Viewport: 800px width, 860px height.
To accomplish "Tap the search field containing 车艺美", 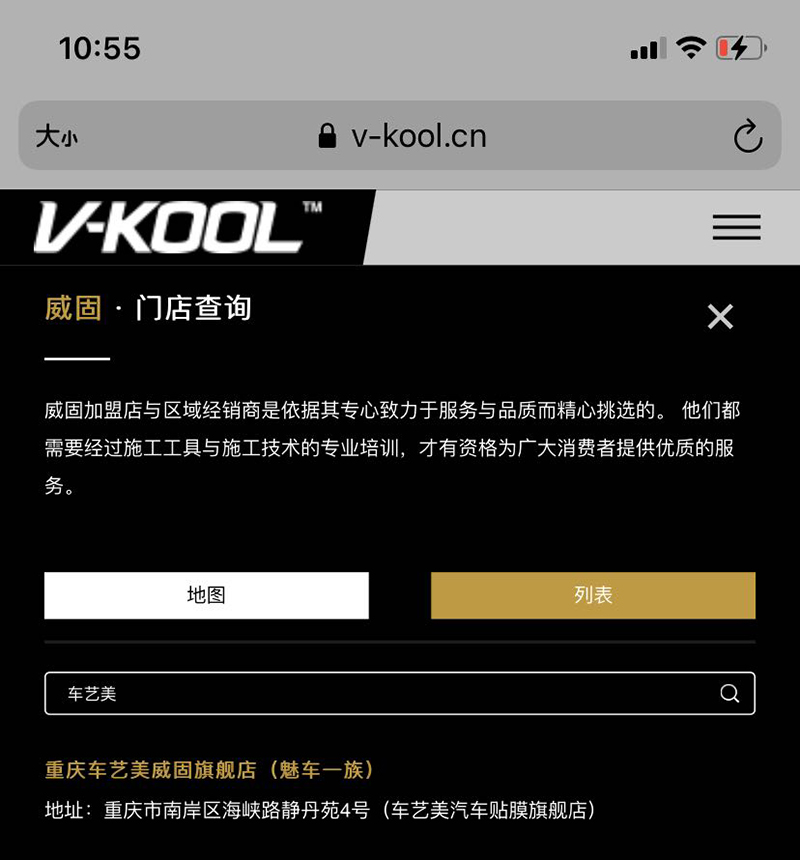I will pos(380,693).
